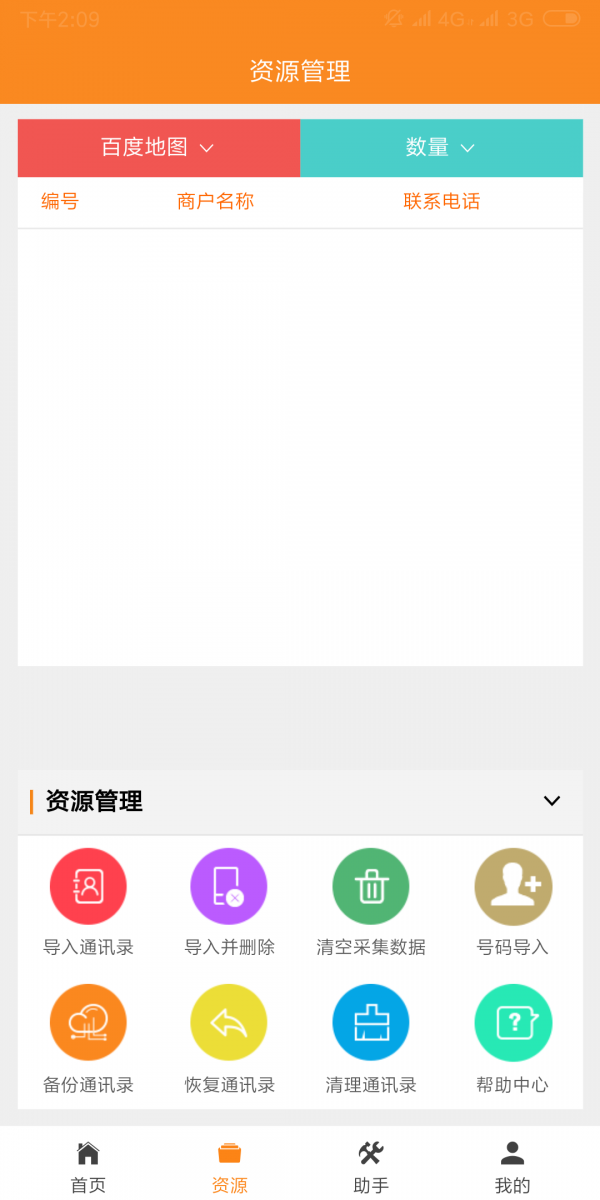
Task: Select the 资源 tab
Action: point(229,1167)
